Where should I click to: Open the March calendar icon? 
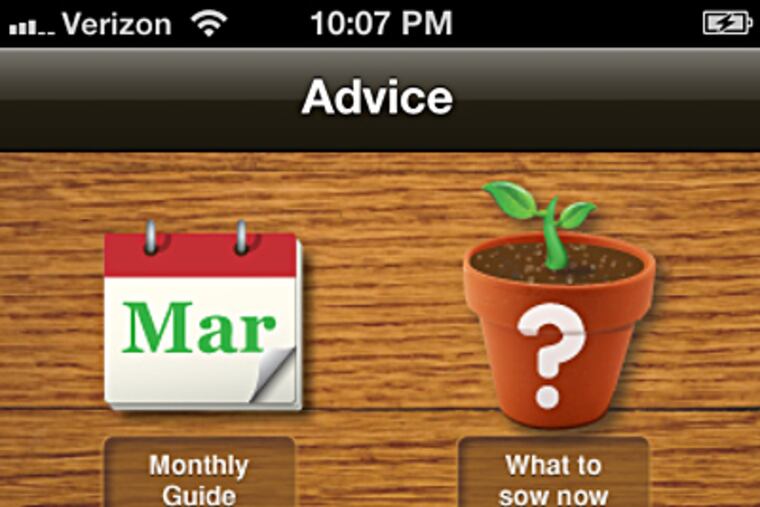(202, 320)
